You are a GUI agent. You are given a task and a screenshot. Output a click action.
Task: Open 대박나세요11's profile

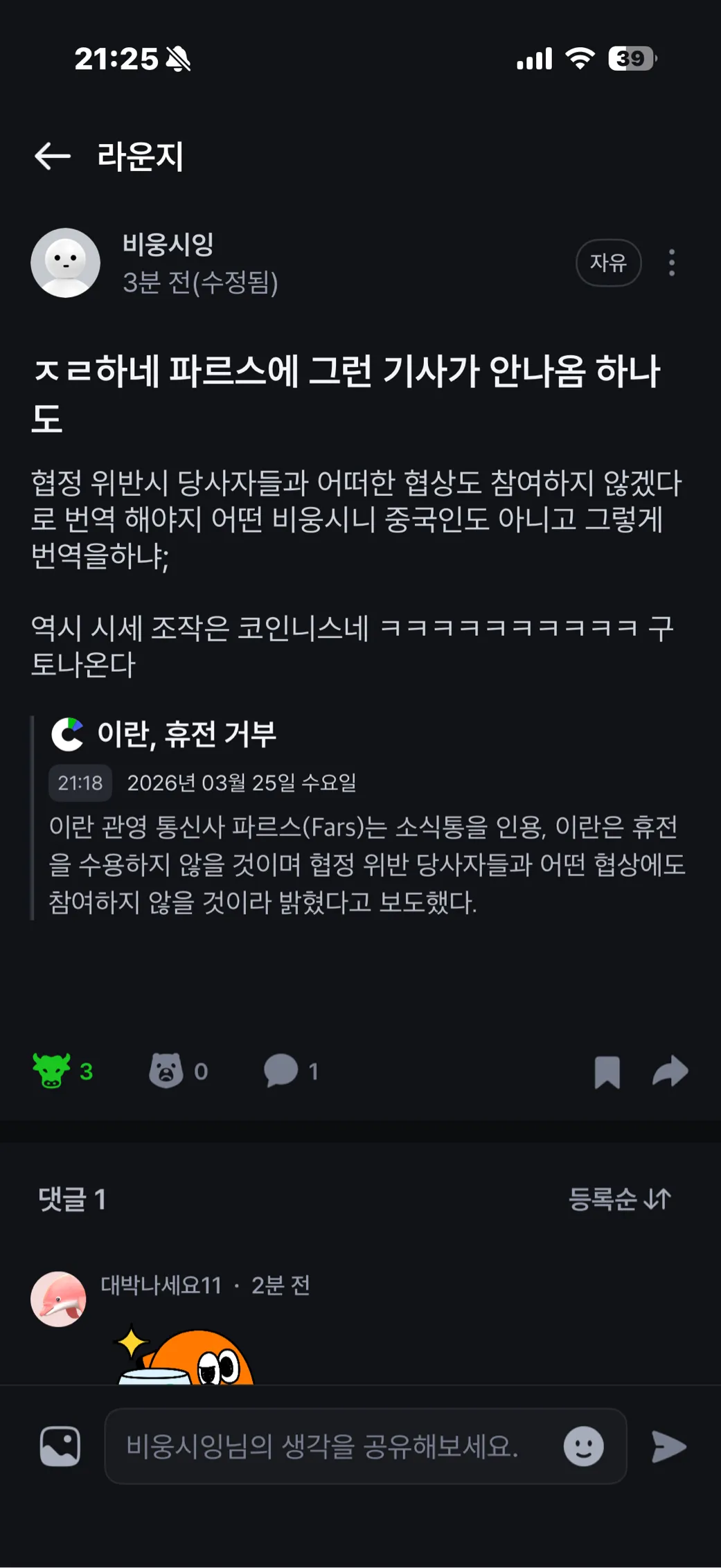coord(59,1299)
